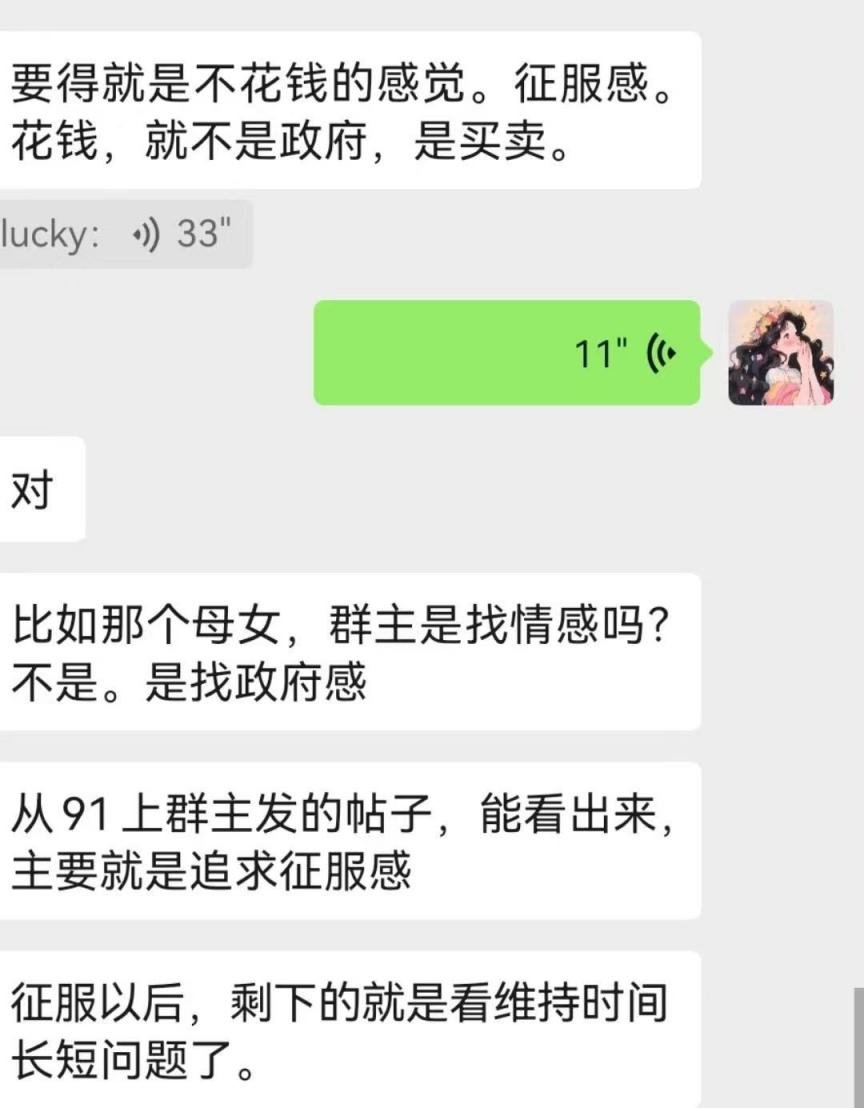Image resolution: width=864 pixels, height=1108 pixels.
Task: Play the green 11-second voice message
Action: (x=507, y=353)
